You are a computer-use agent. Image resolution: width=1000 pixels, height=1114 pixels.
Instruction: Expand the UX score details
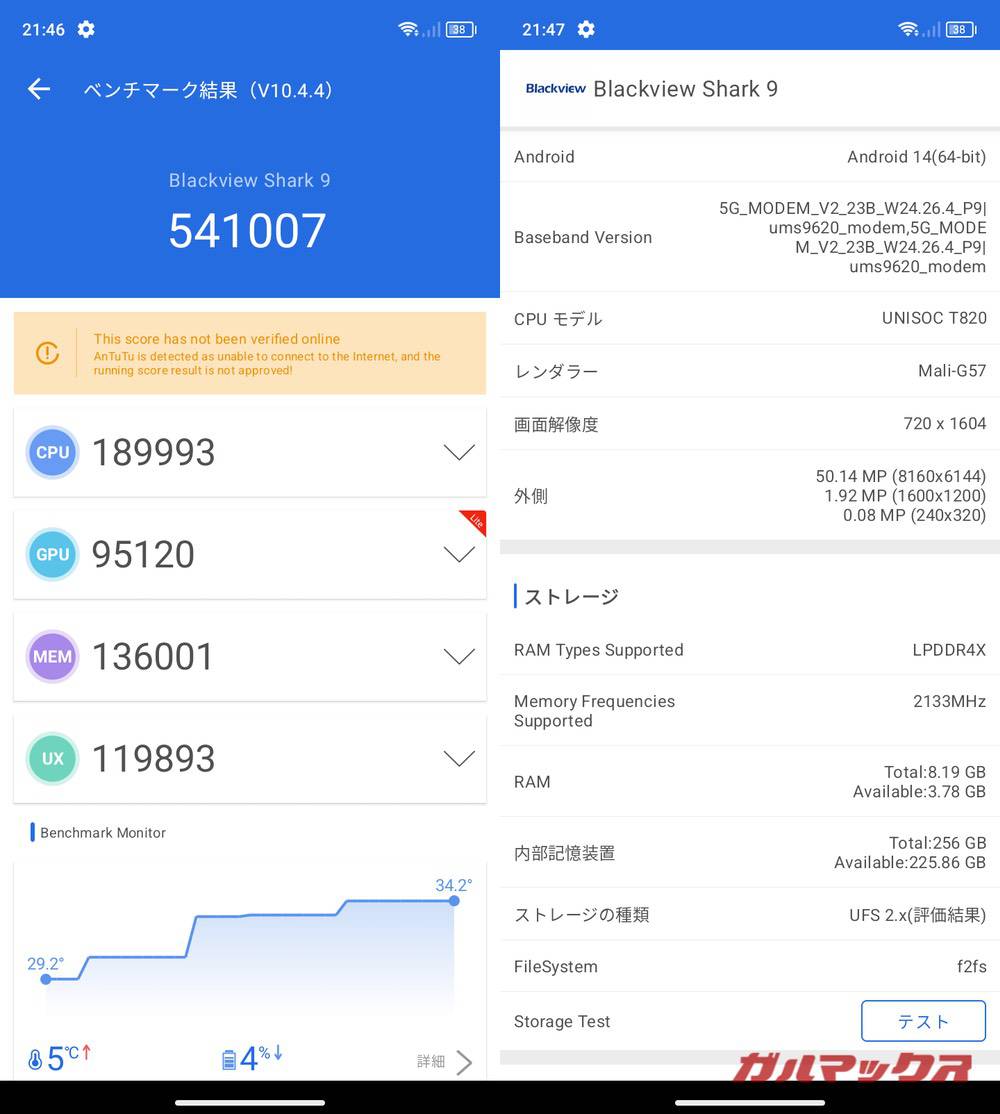coord(458,759)
